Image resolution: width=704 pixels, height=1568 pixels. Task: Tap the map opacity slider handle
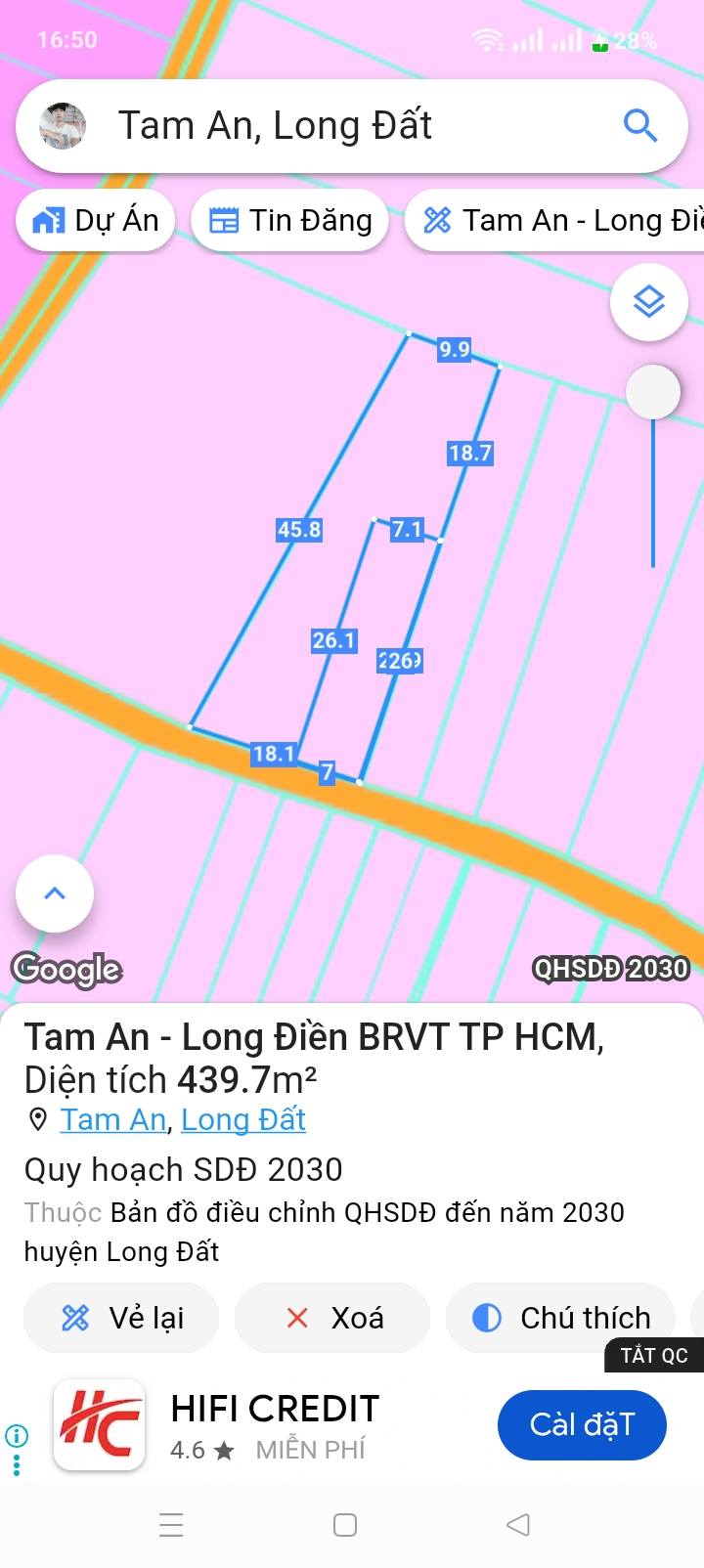(x=652, y=392)
